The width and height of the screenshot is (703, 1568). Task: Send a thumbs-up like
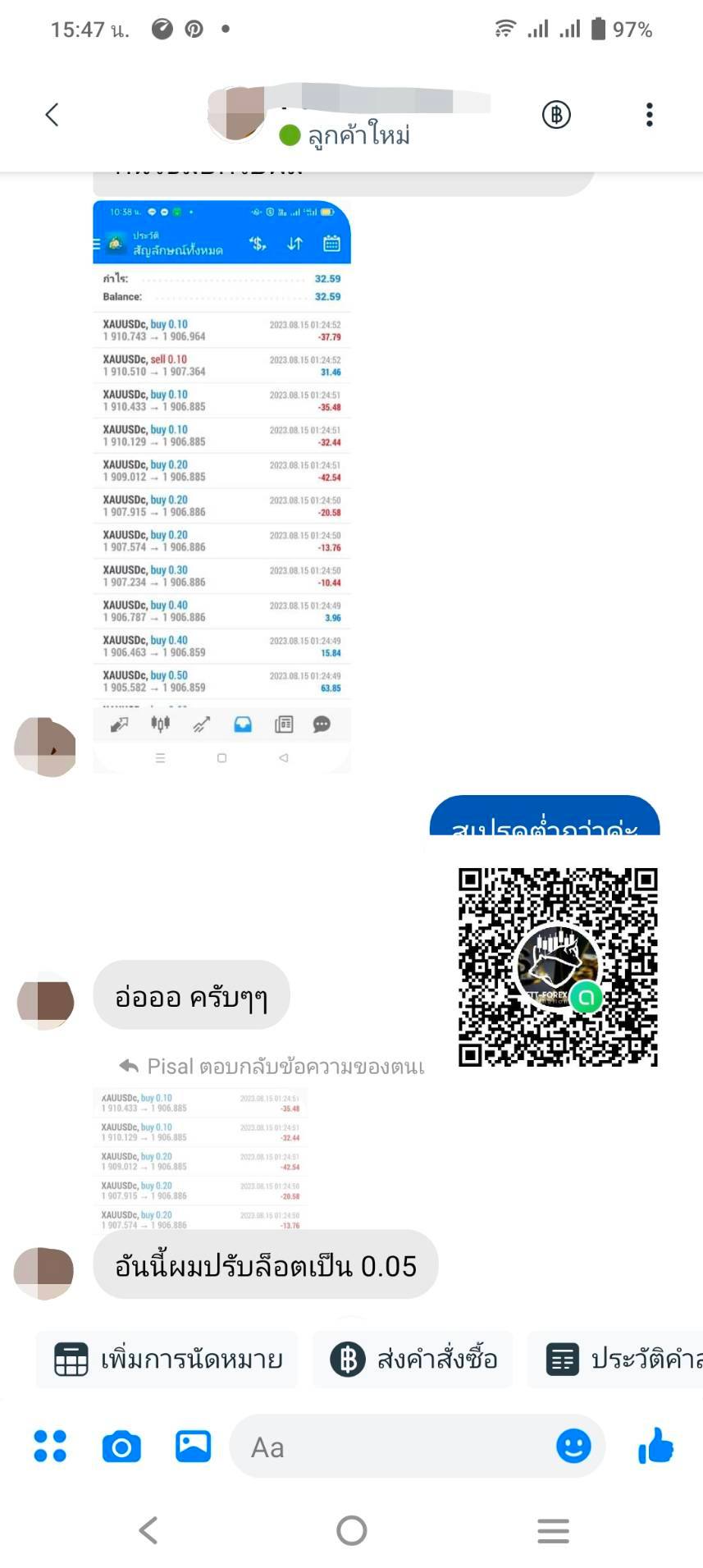tap(655, 1446)
